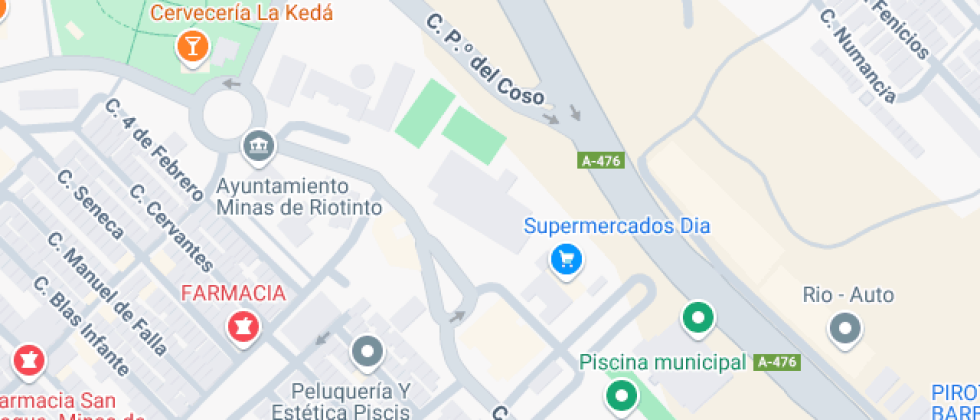Select the Rio - Auto location pin
Viewport: 980px width, 420px height.
(846, 328)
